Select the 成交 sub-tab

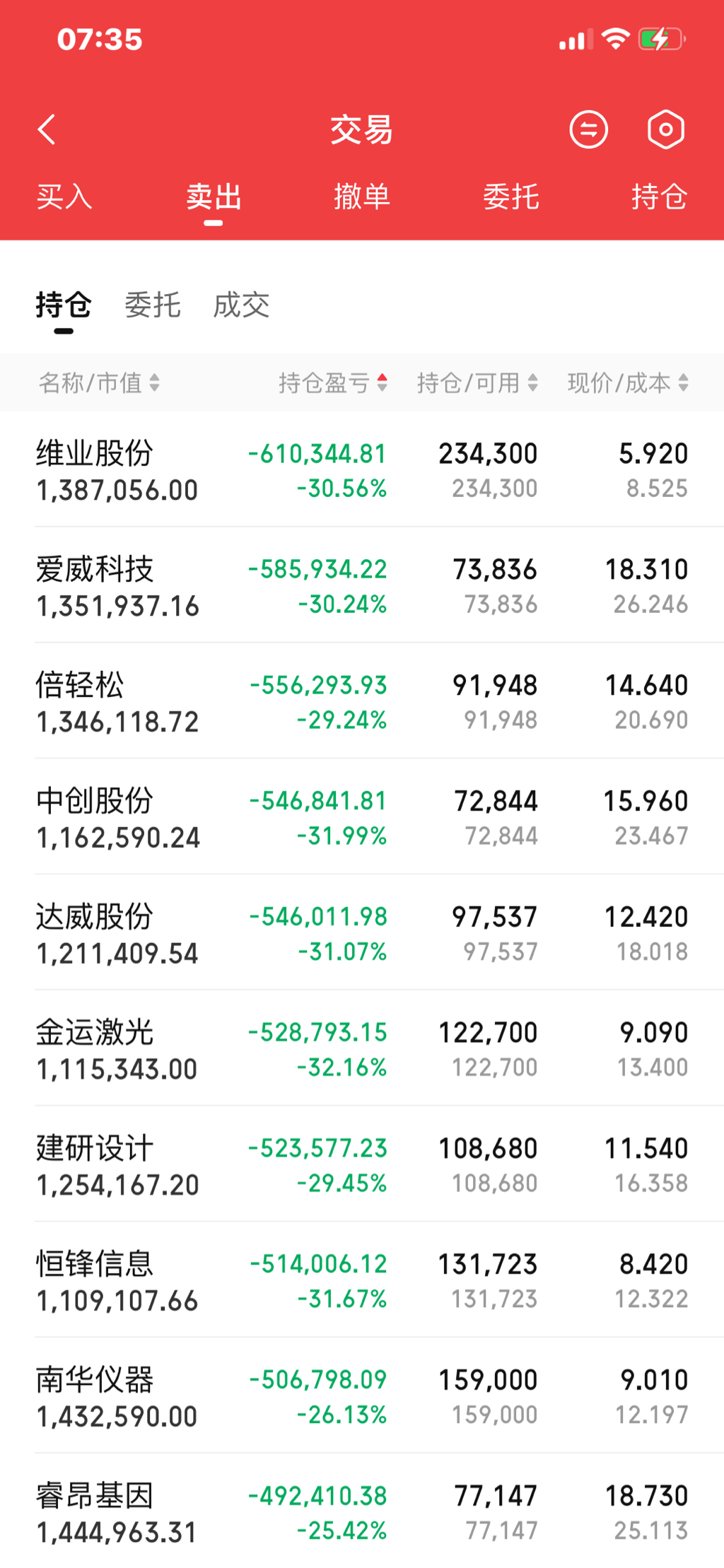click(x=241, y=305)
